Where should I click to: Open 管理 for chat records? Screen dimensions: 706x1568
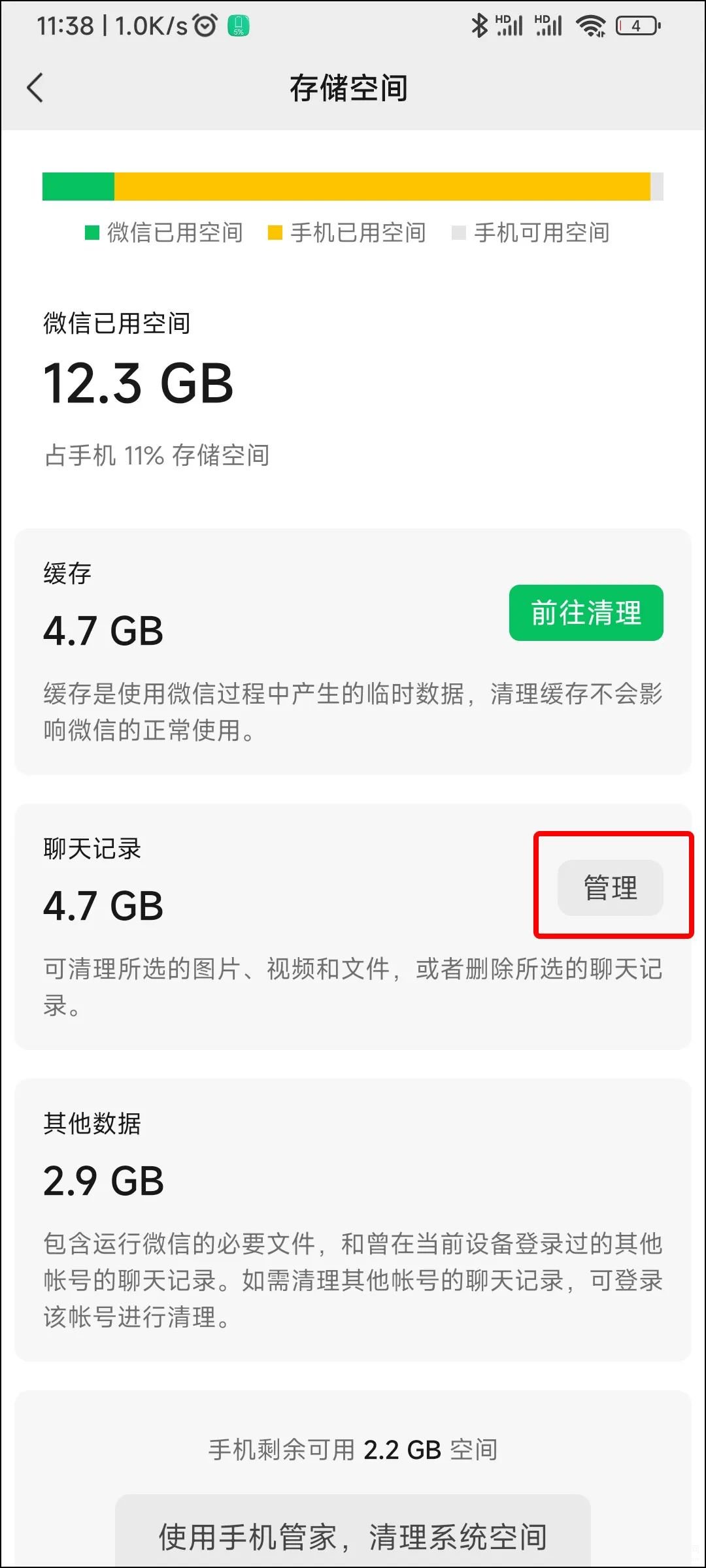[x=610, y=888]
